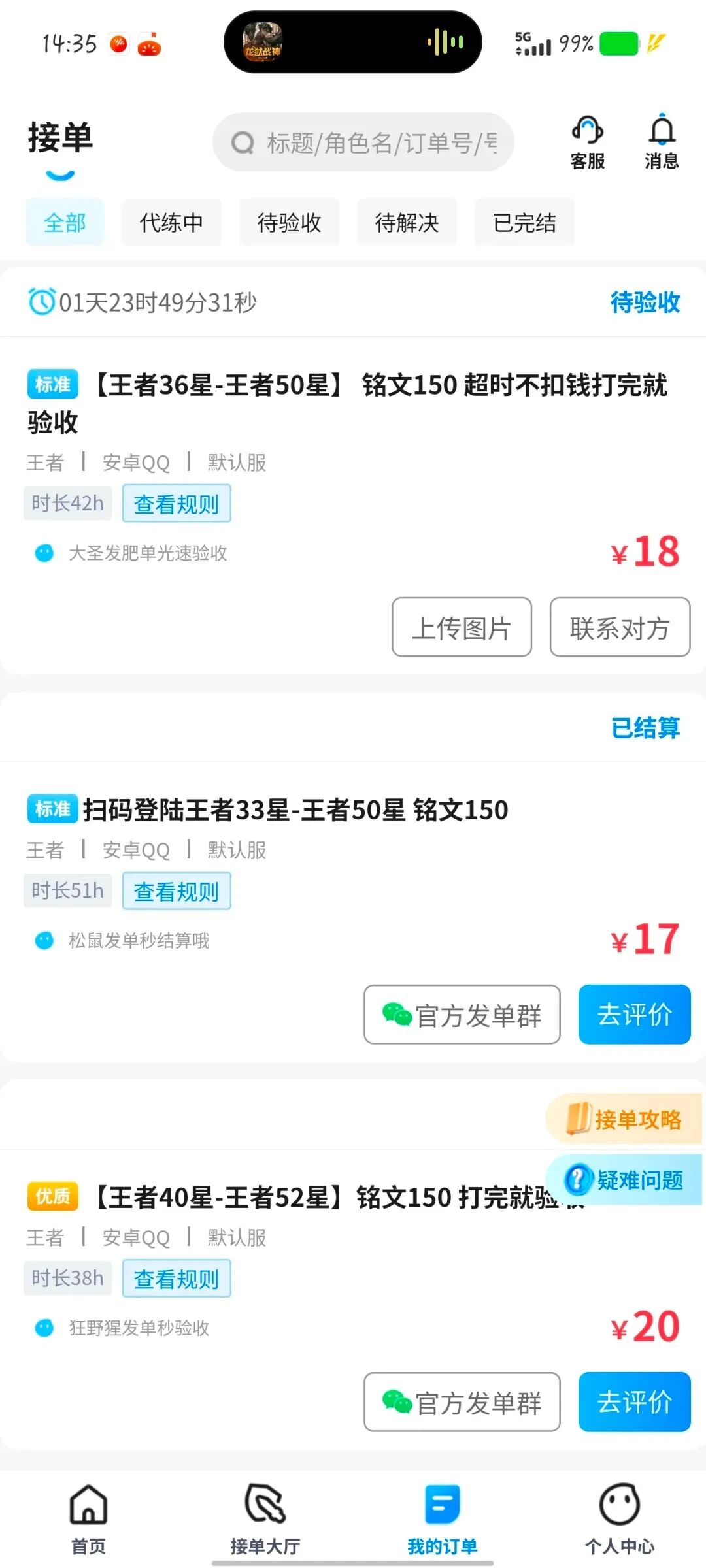Click the countdown clock icon above the first order

pyautogui.click(x=41, y=302)
